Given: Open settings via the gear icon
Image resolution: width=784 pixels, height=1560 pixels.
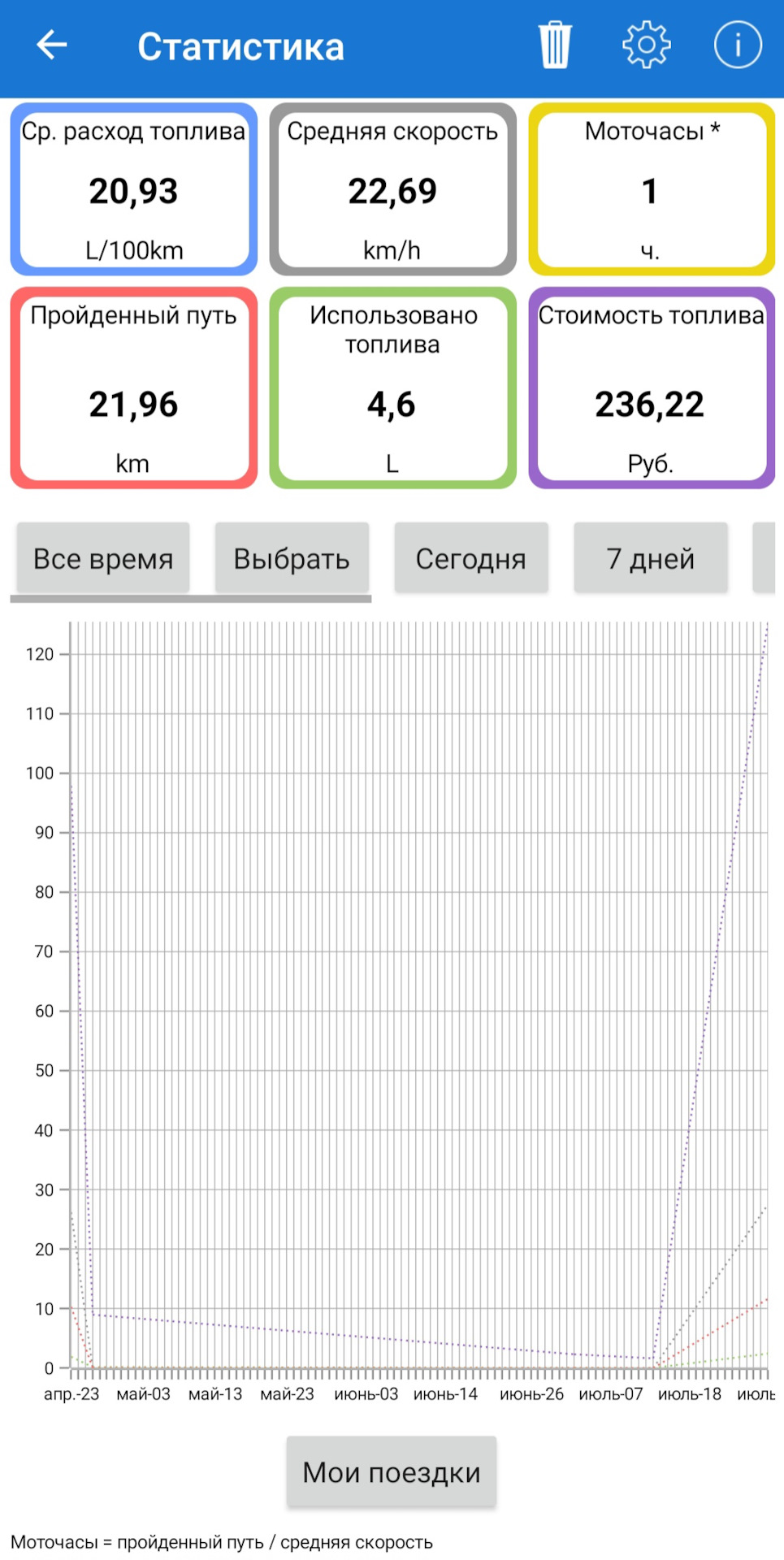Looking at the screenshot, I should (647, 45).
